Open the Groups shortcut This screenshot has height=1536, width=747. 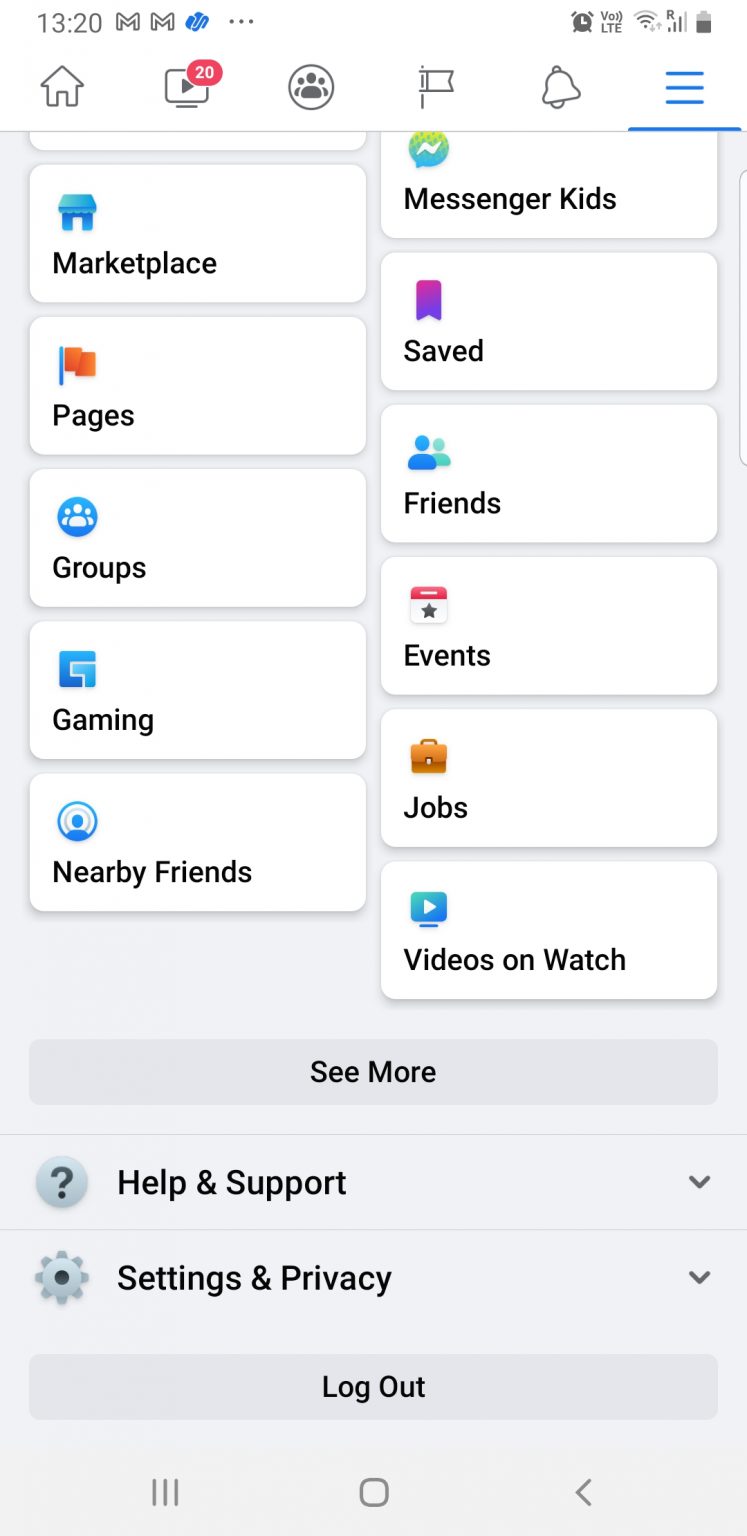tap(197, 538)
